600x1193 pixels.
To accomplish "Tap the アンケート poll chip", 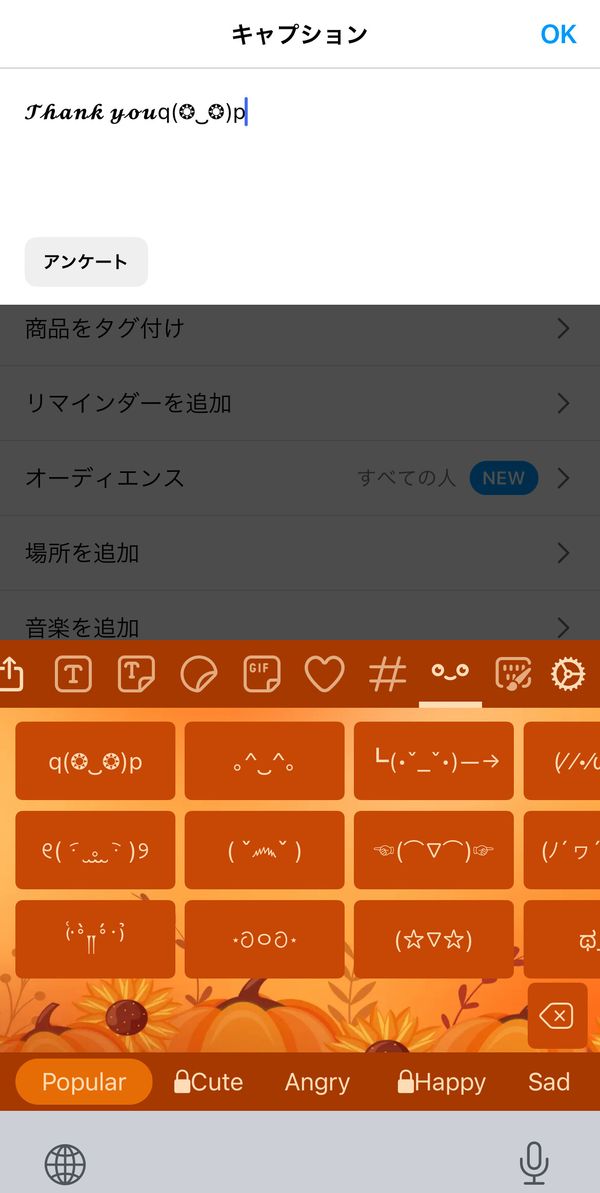I will pos(86,262).
